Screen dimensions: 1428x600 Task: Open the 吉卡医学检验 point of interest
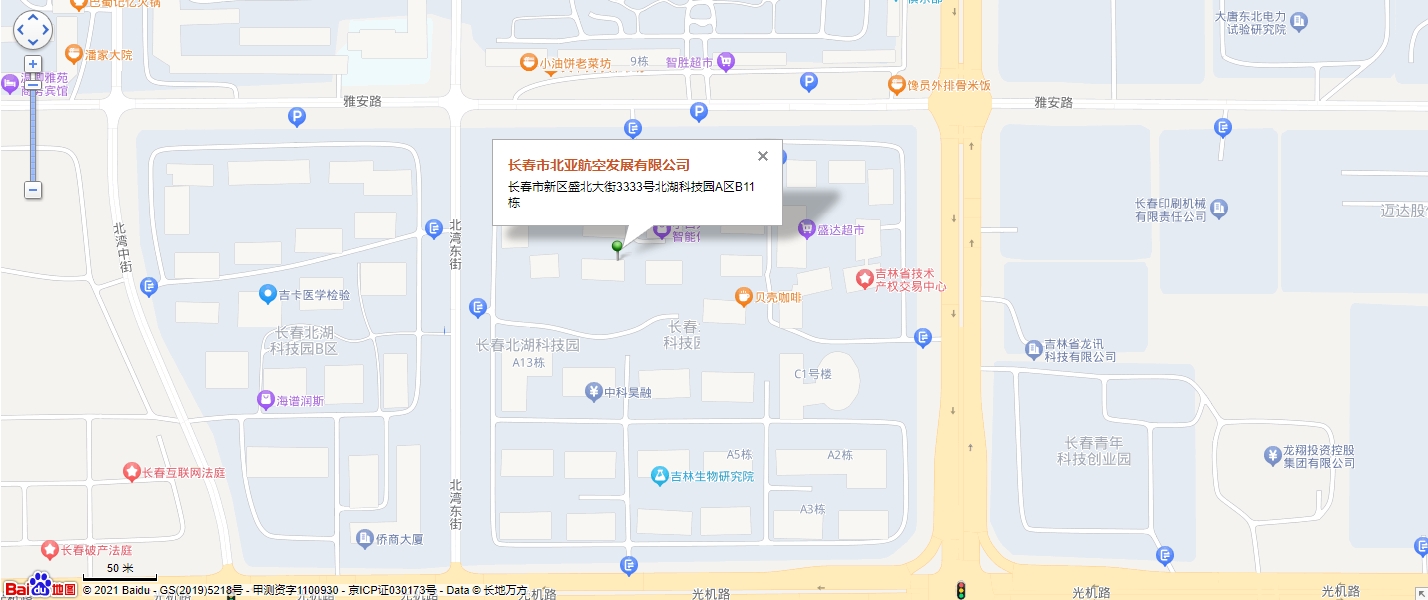click(x=267, y=294)
